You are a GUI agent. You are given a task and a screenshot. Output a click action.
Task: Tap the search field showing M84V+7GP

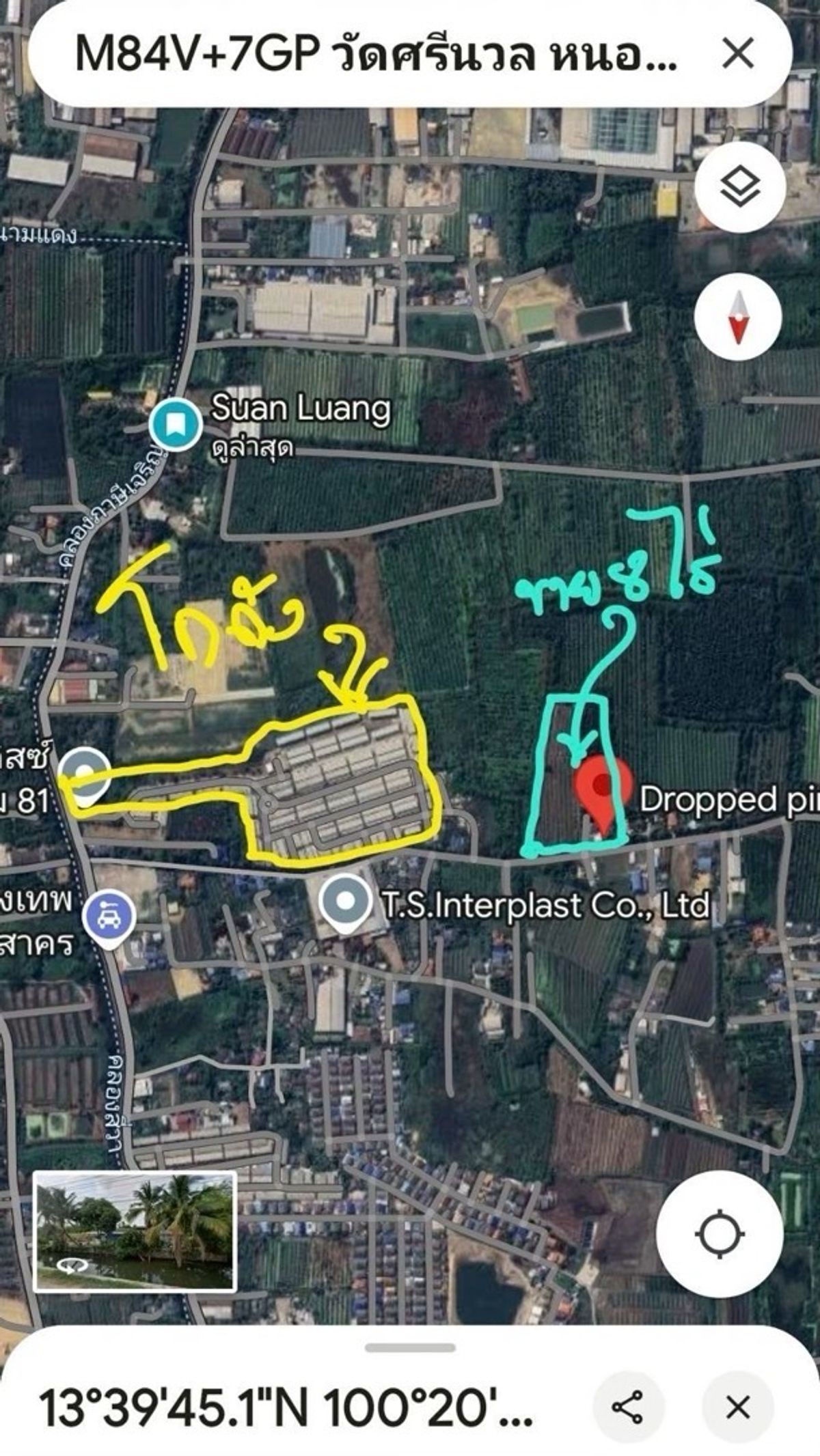click(x=376, y=54)
